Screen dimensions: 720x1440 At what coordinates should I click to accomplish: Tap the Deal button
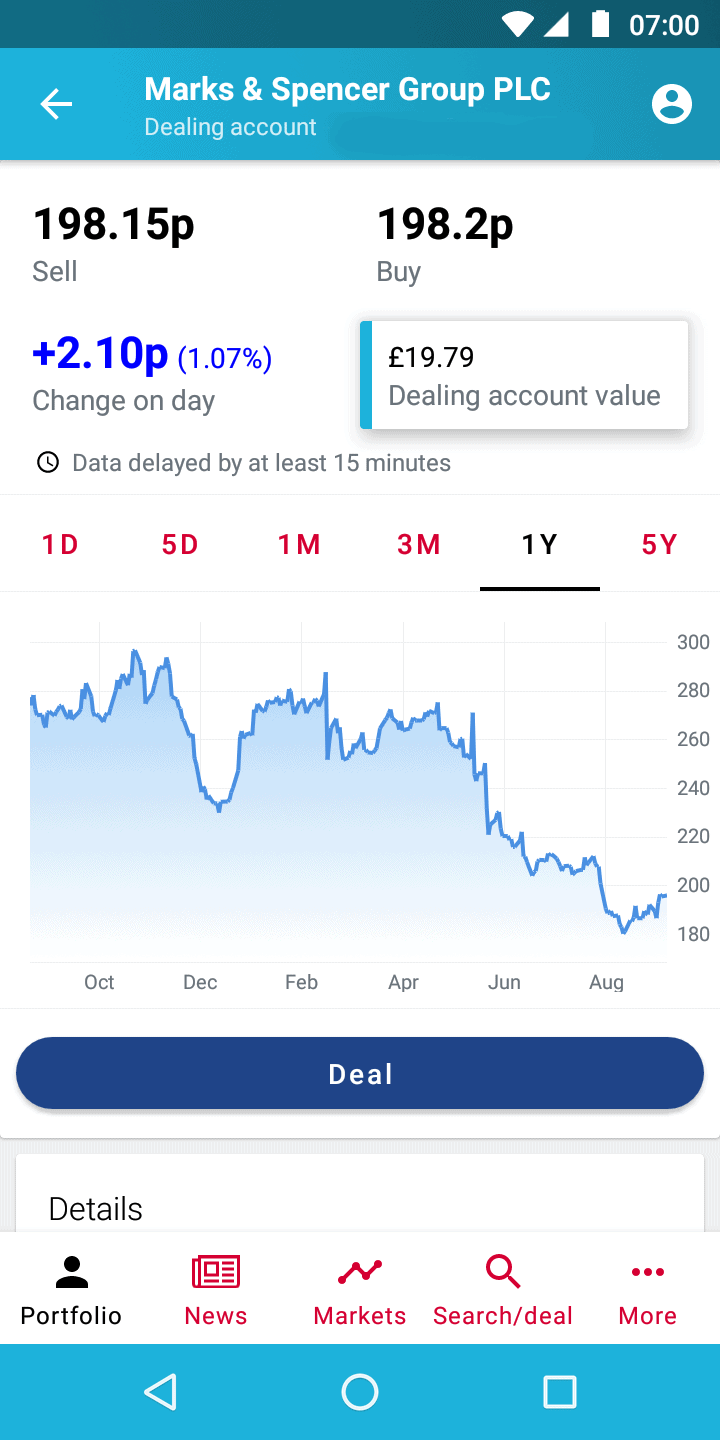click(360, 1074)
